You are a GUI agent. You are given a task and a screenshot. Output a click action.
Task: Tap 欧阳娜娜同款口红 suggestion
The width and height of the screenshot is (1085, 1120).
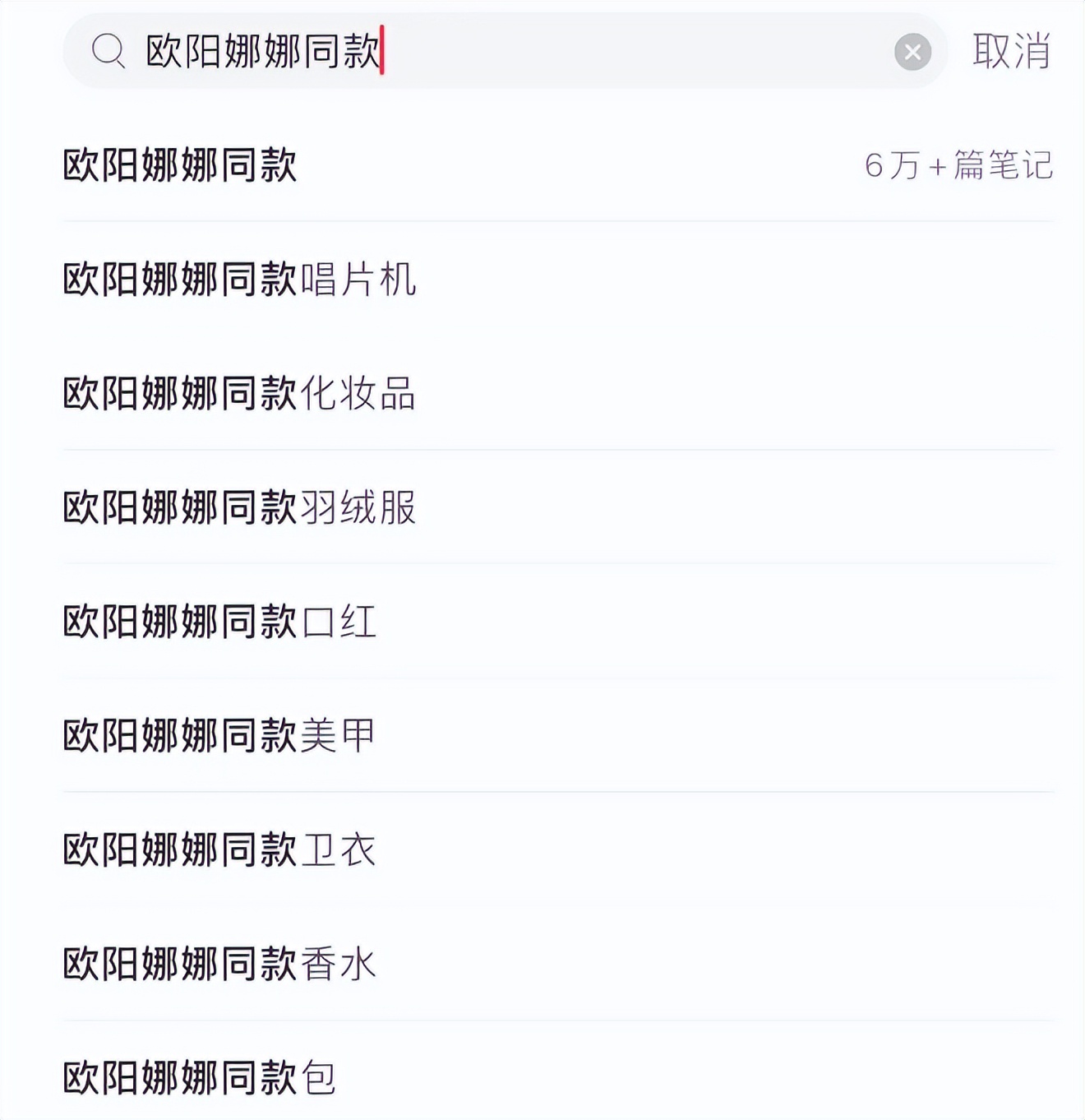(220, 622)
